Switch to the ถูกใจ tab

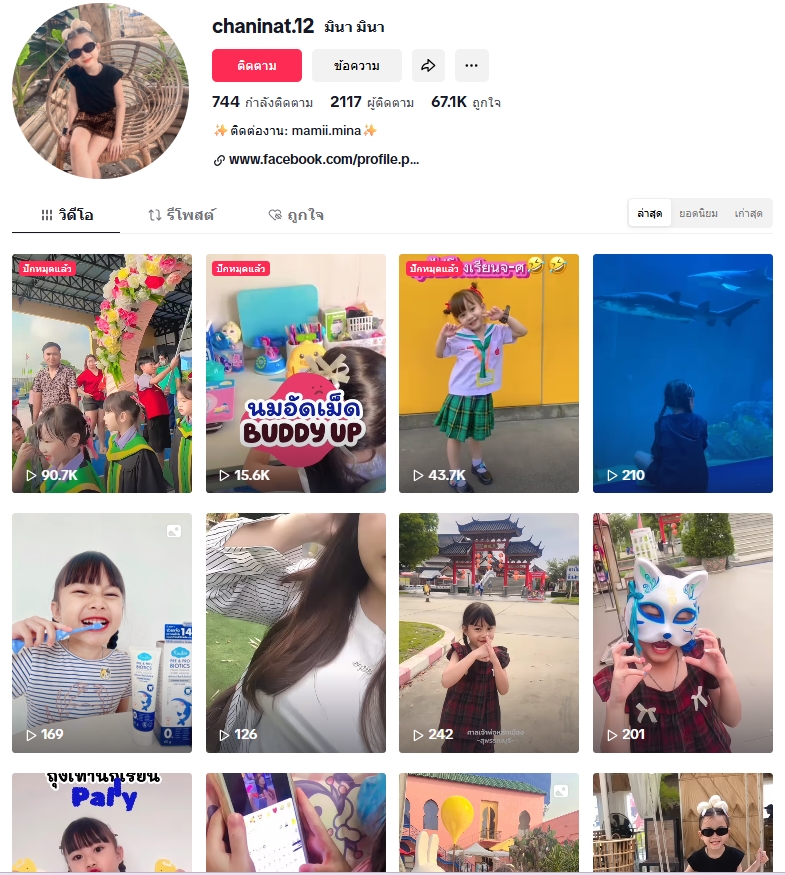point(296,215)
